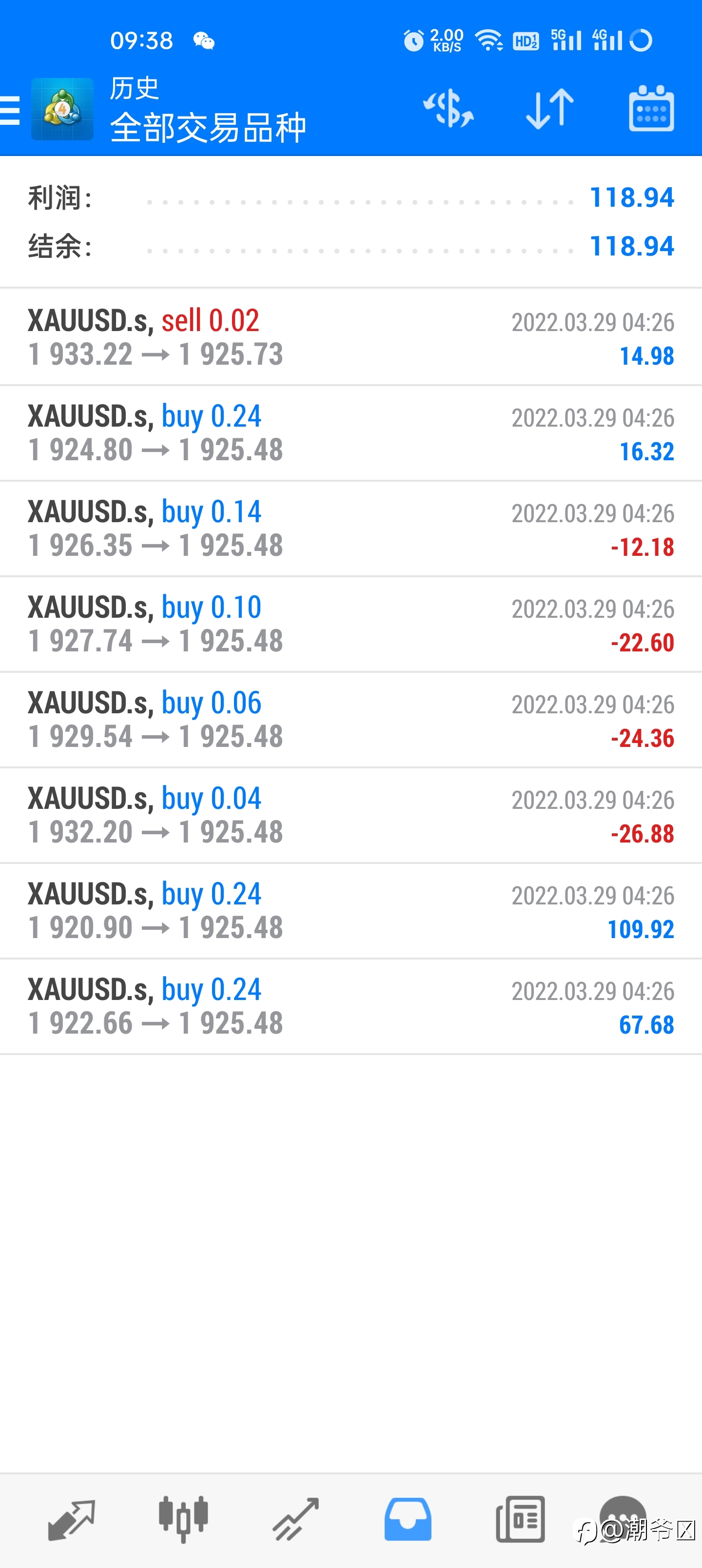Switch to the Quotes tab
702x1568 pixels.
pos(71,1520)
